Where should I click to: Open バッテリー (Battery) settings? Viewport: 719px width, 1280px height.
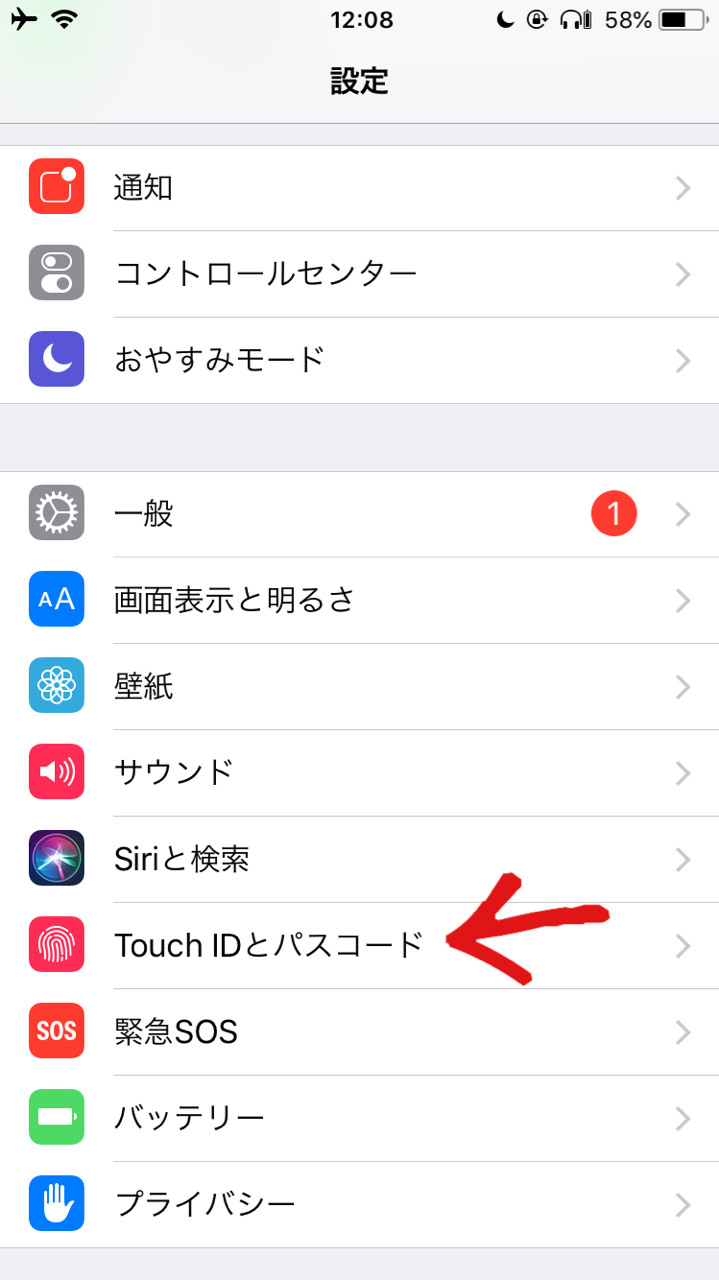(359, 1117)
